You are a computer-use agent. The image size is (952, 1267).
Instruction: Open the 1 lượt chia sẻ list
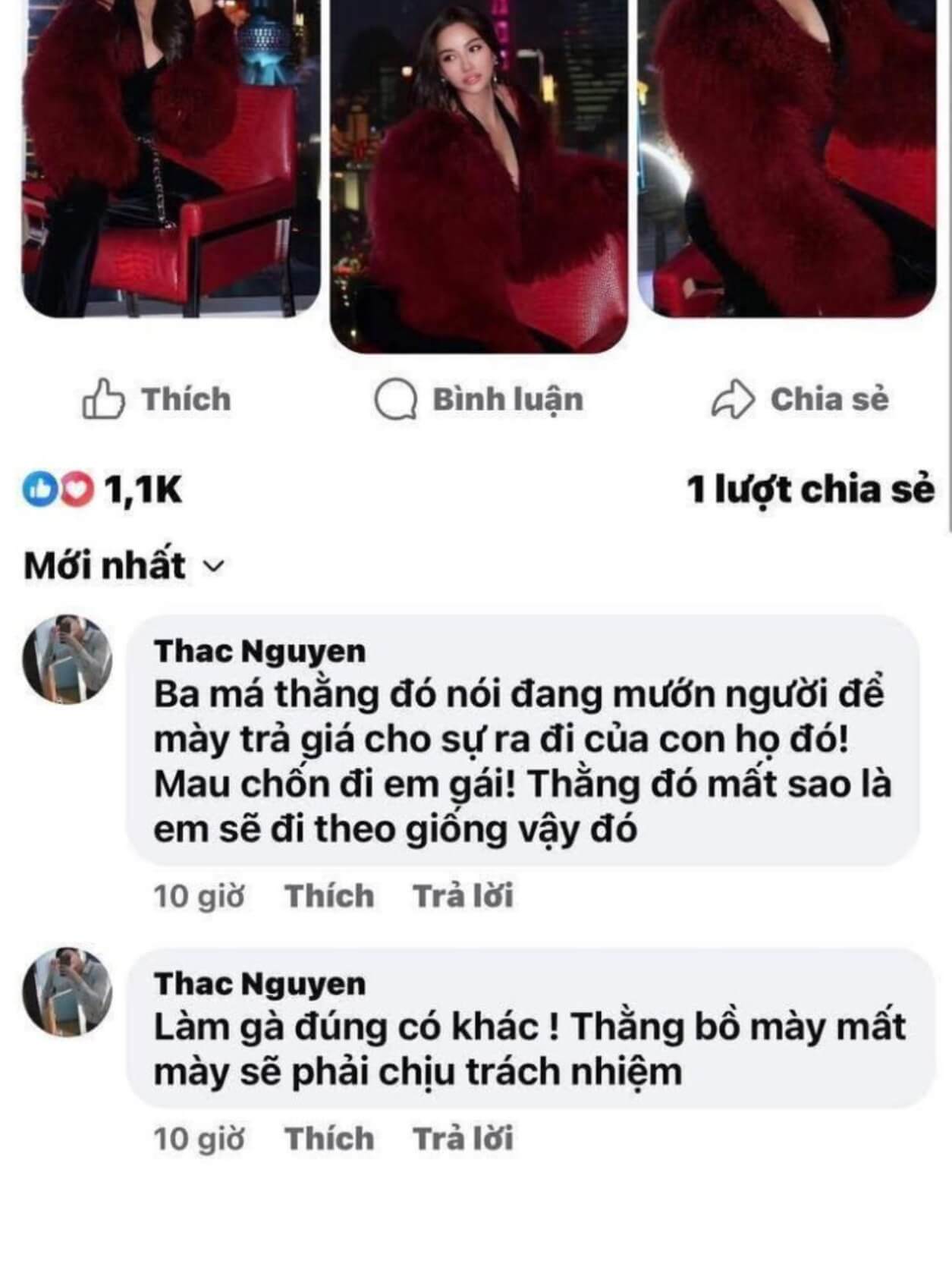point(810,489)
